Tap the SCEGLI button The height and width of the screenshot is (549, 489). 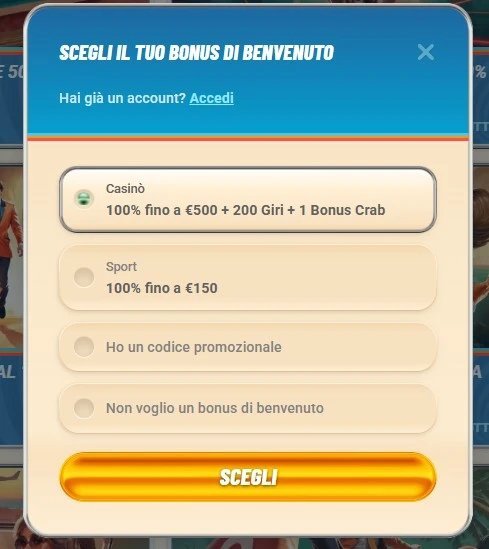248,477
